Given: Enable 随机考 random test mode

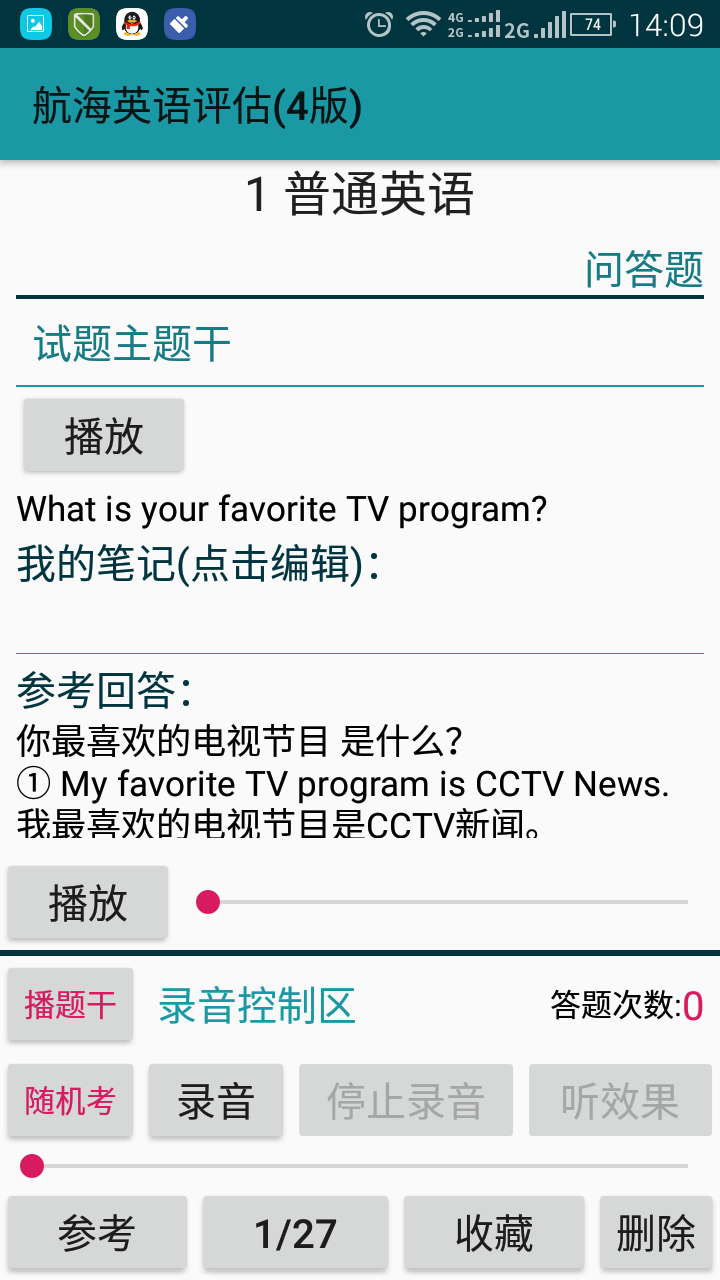Looking at the screenshot, I should (70, 1100).
